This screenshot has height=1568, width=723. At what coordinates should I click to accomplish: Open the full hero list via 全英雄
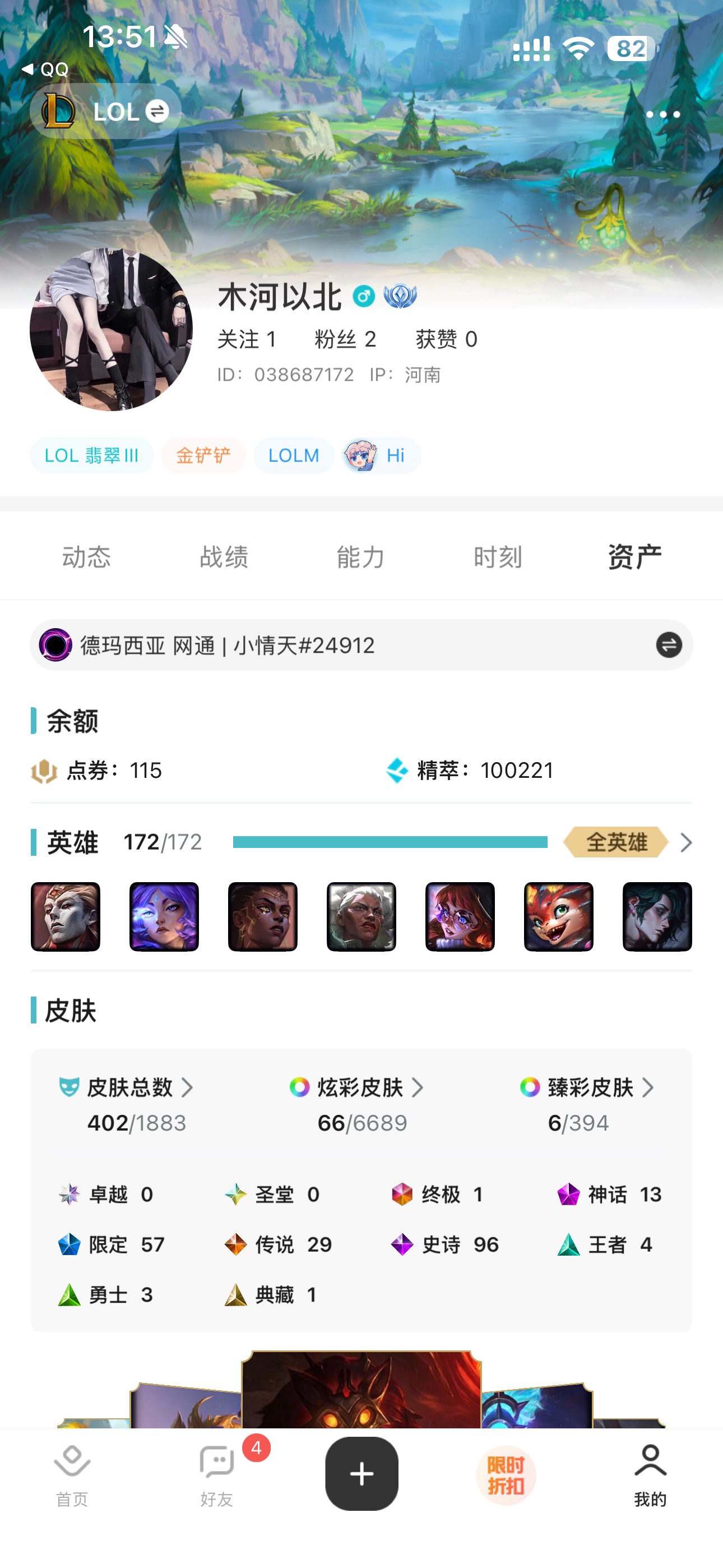[x=616, y=842]
